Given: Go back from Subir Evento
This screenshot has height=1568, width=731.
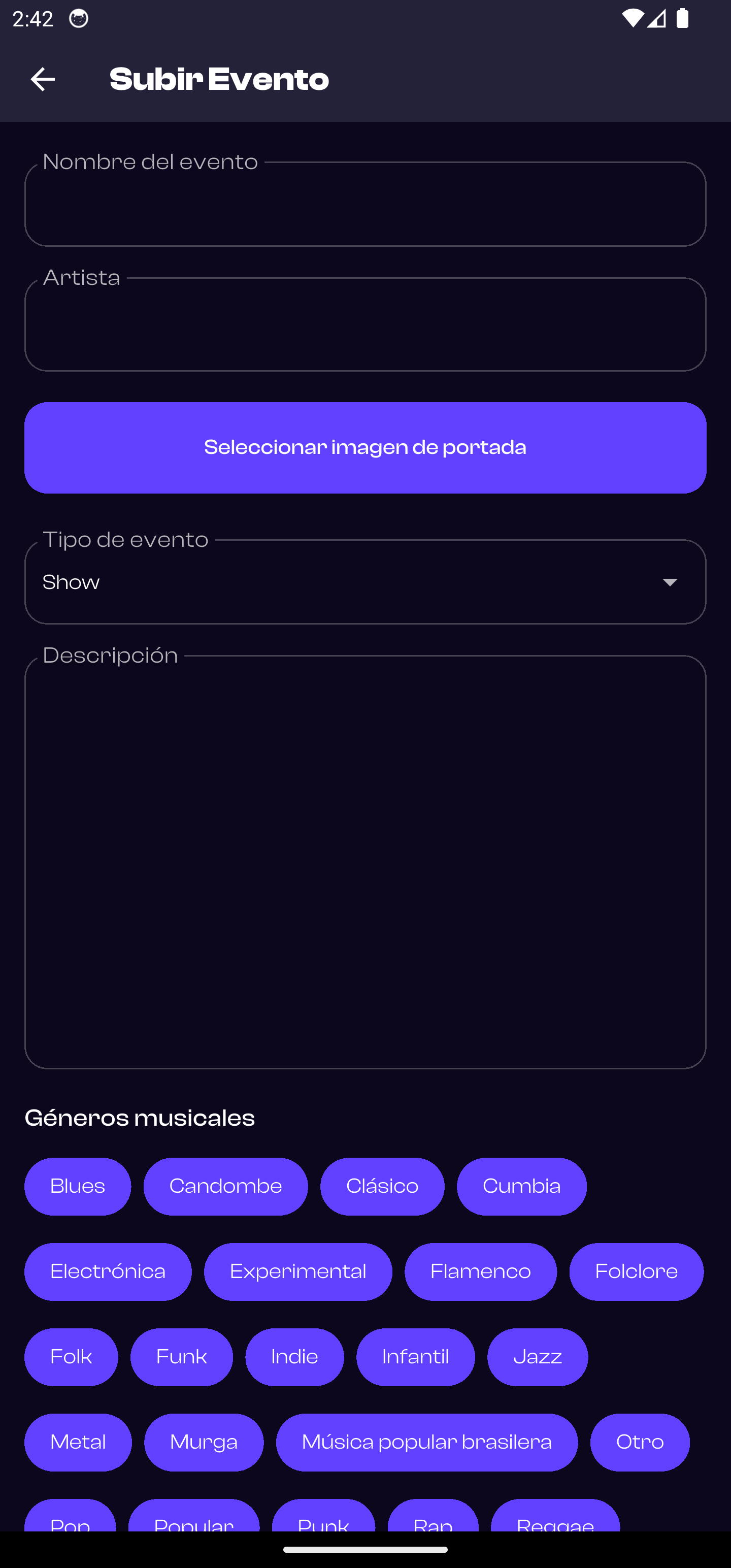Looking at the screenshot, I should tap(43, 79).
